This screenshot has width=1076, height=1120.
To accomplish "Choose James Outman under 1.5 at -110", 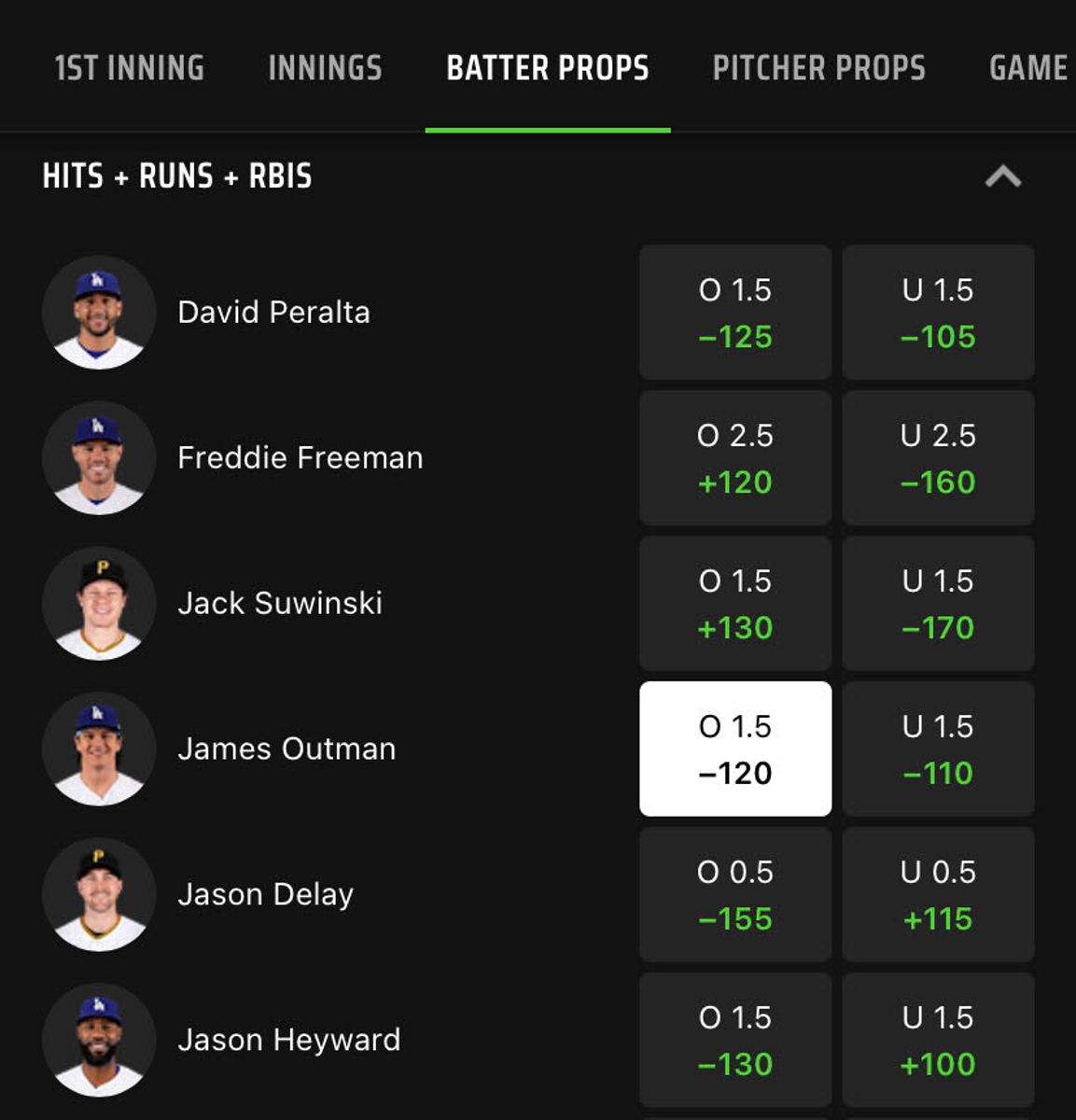I will click(938, 749).
